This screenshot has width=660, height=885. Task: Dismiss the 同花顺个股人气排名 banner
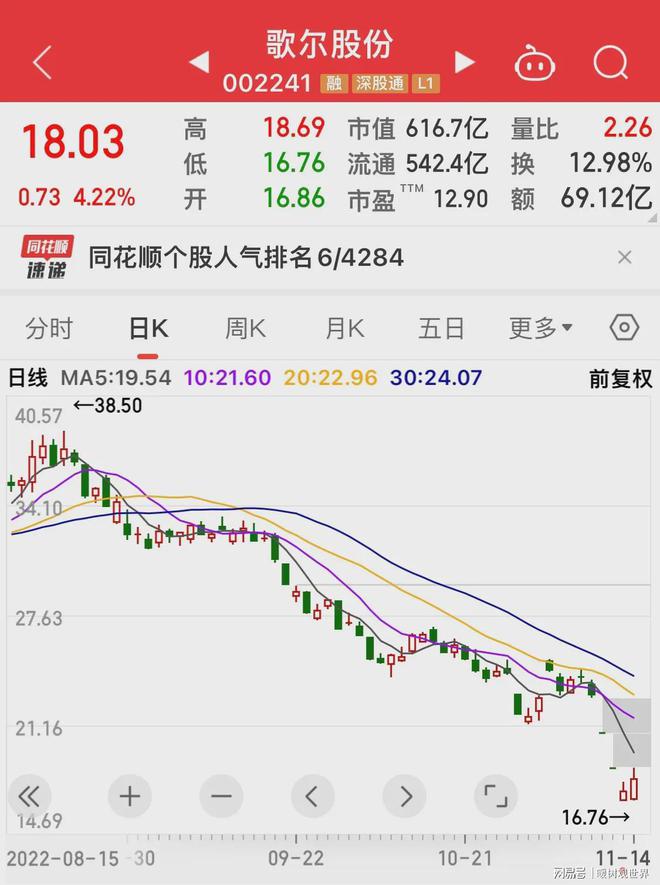pyautogui.click(x=624, y=258)
